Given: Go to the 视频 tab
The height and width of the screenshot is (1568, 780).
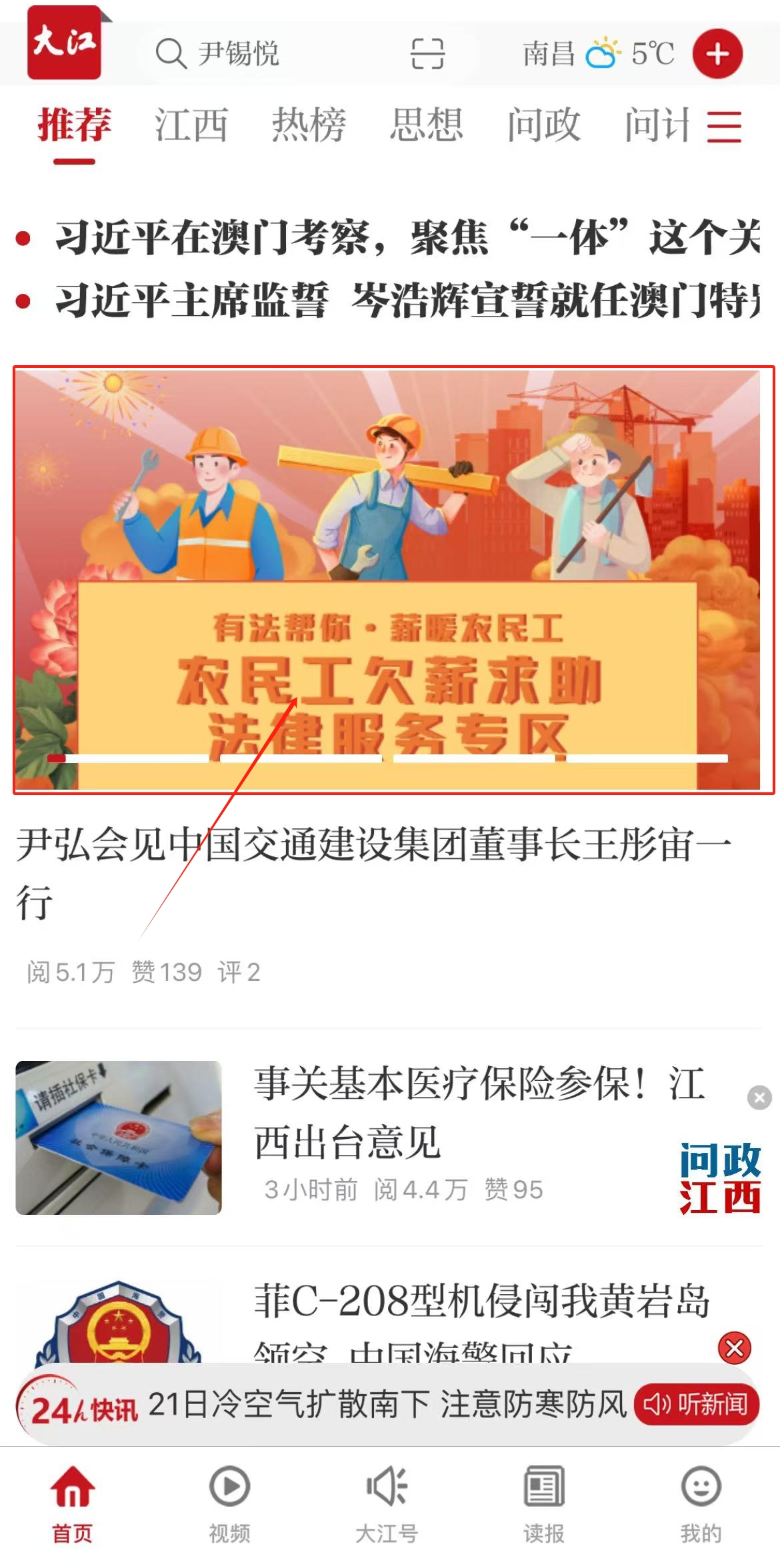Looking at the screenshot, I should [229, 1504].
